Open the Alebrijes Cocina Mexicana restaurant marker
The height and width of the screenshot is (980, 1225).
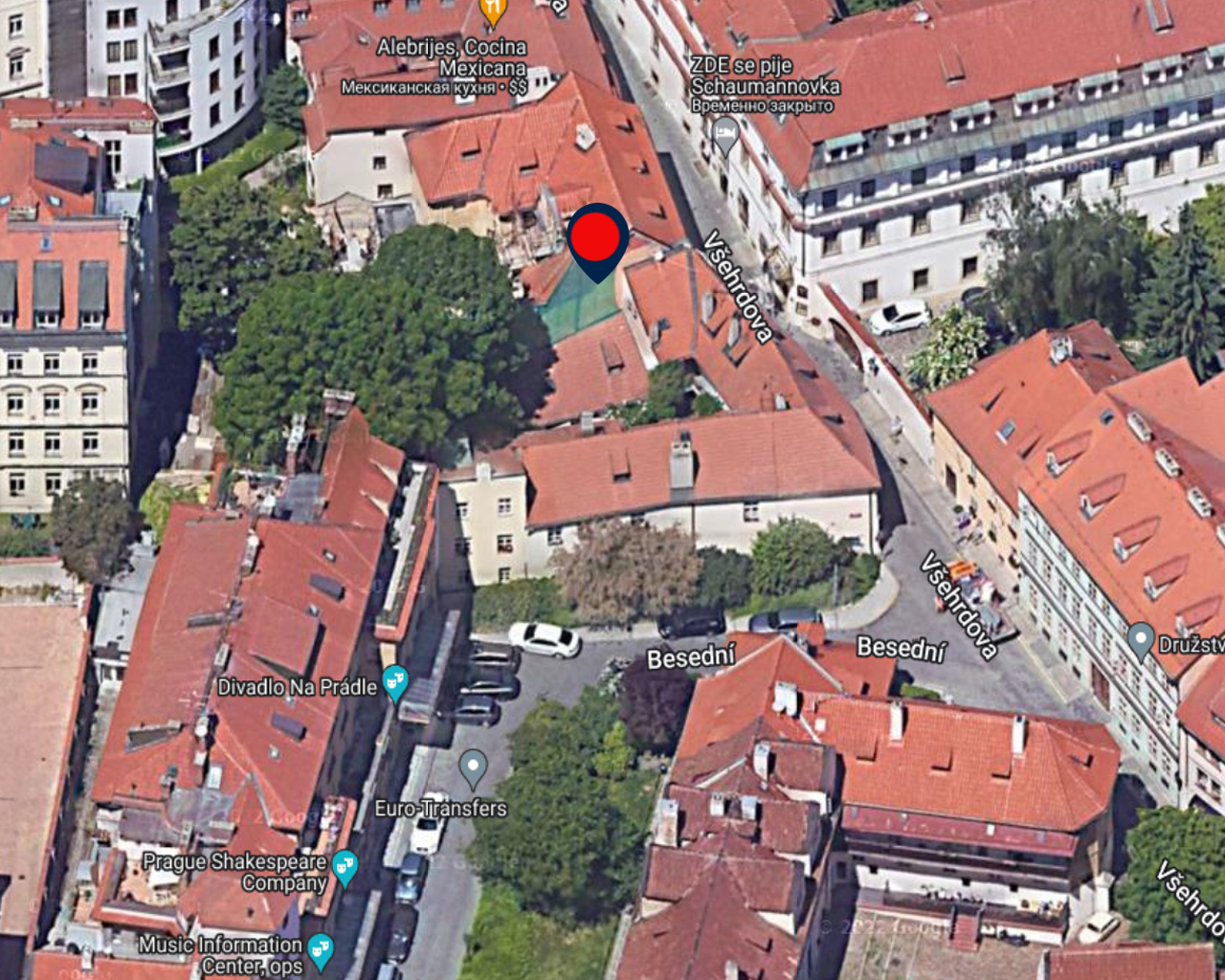(492, 11)
